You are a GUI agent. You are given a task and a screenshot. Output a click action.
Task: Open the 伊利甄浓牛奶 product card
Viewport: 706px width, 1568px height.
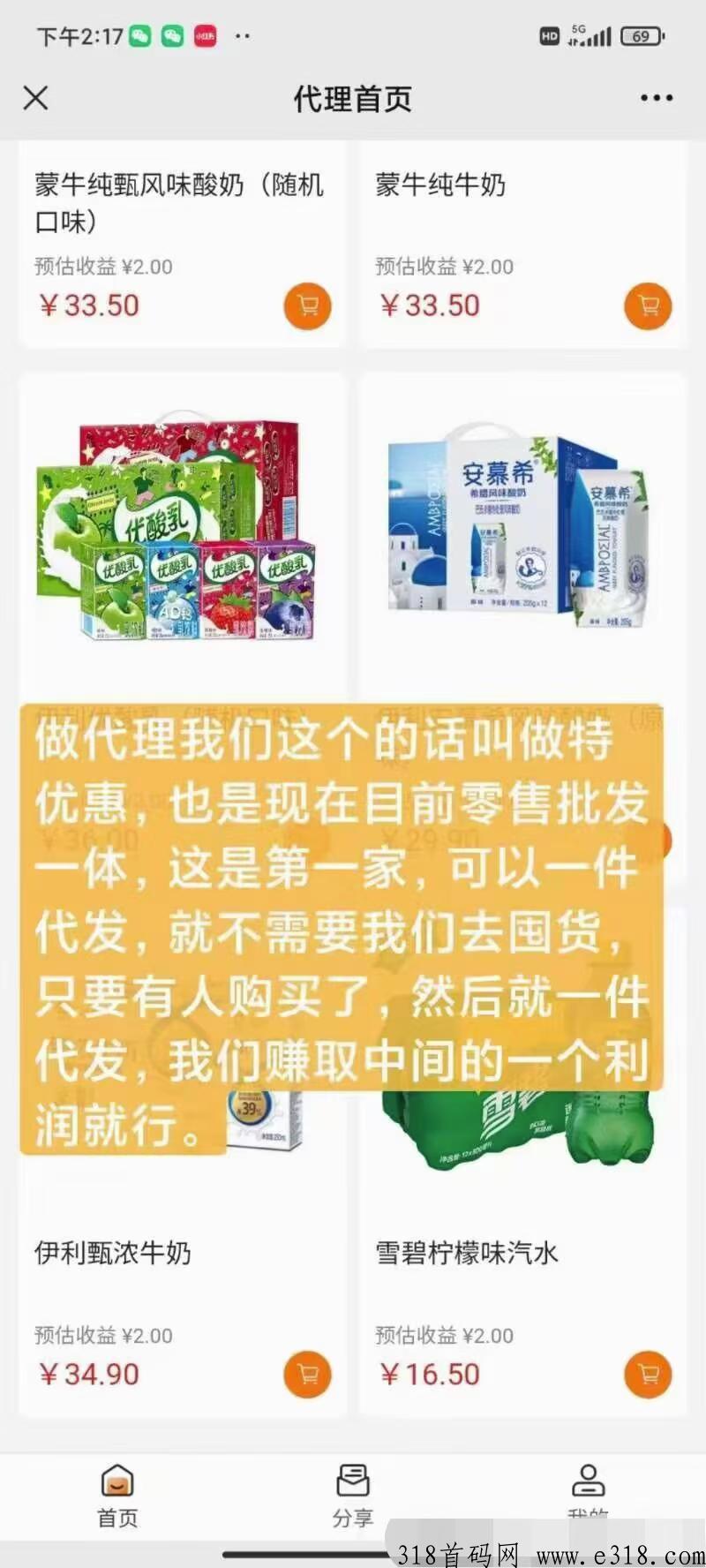pos(113,1252)
